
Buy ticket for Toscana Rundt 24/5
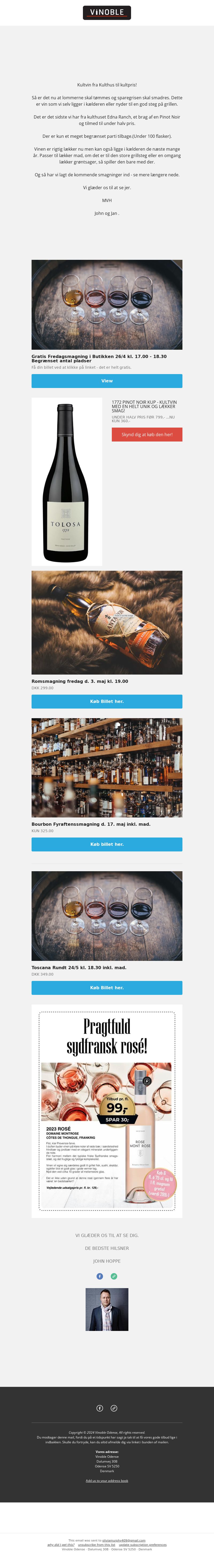pyautogui.click(x=107, y=987)
